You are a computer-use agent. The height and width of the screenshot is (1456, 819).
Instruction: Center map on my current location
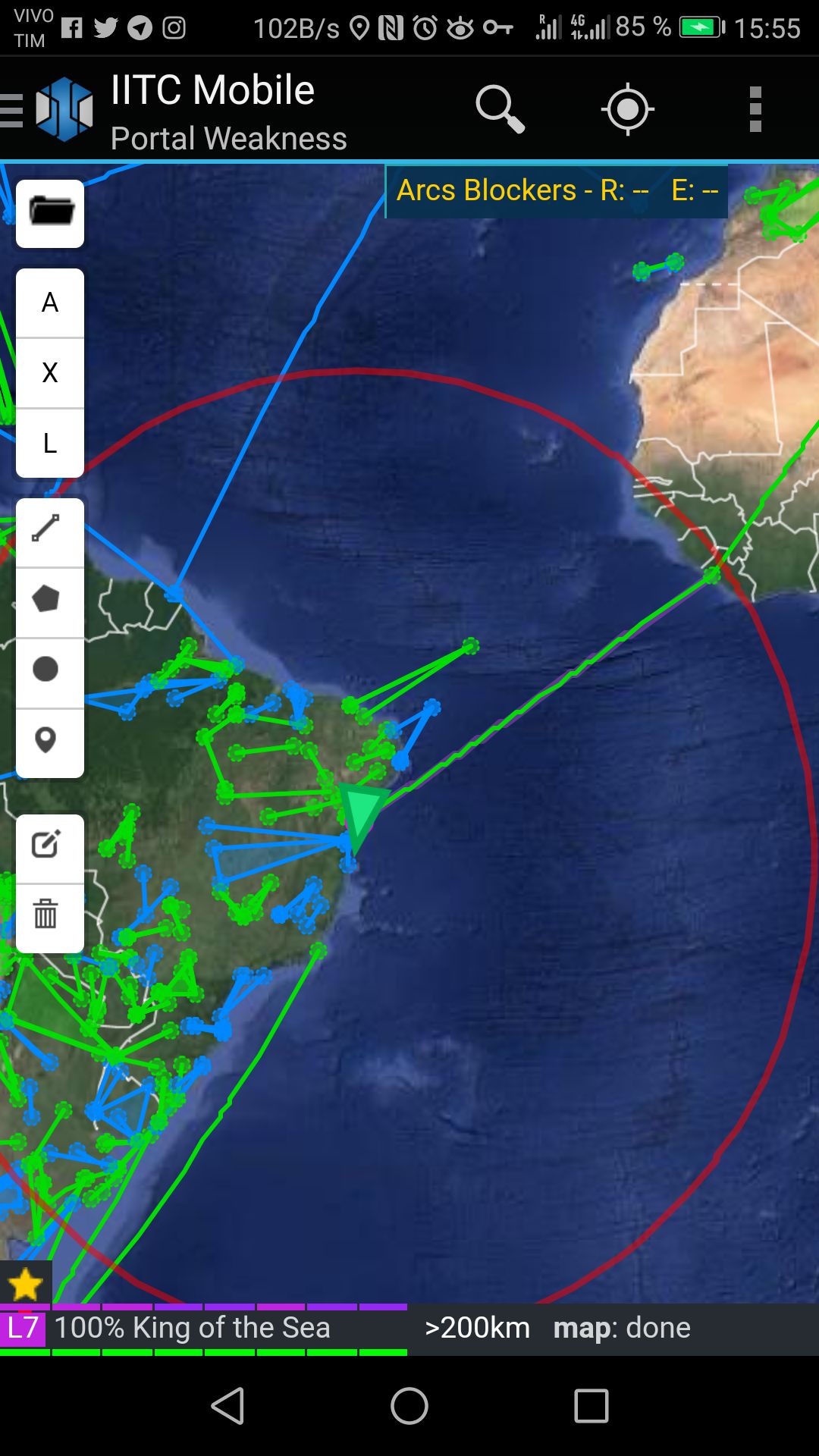coord(627,109)
